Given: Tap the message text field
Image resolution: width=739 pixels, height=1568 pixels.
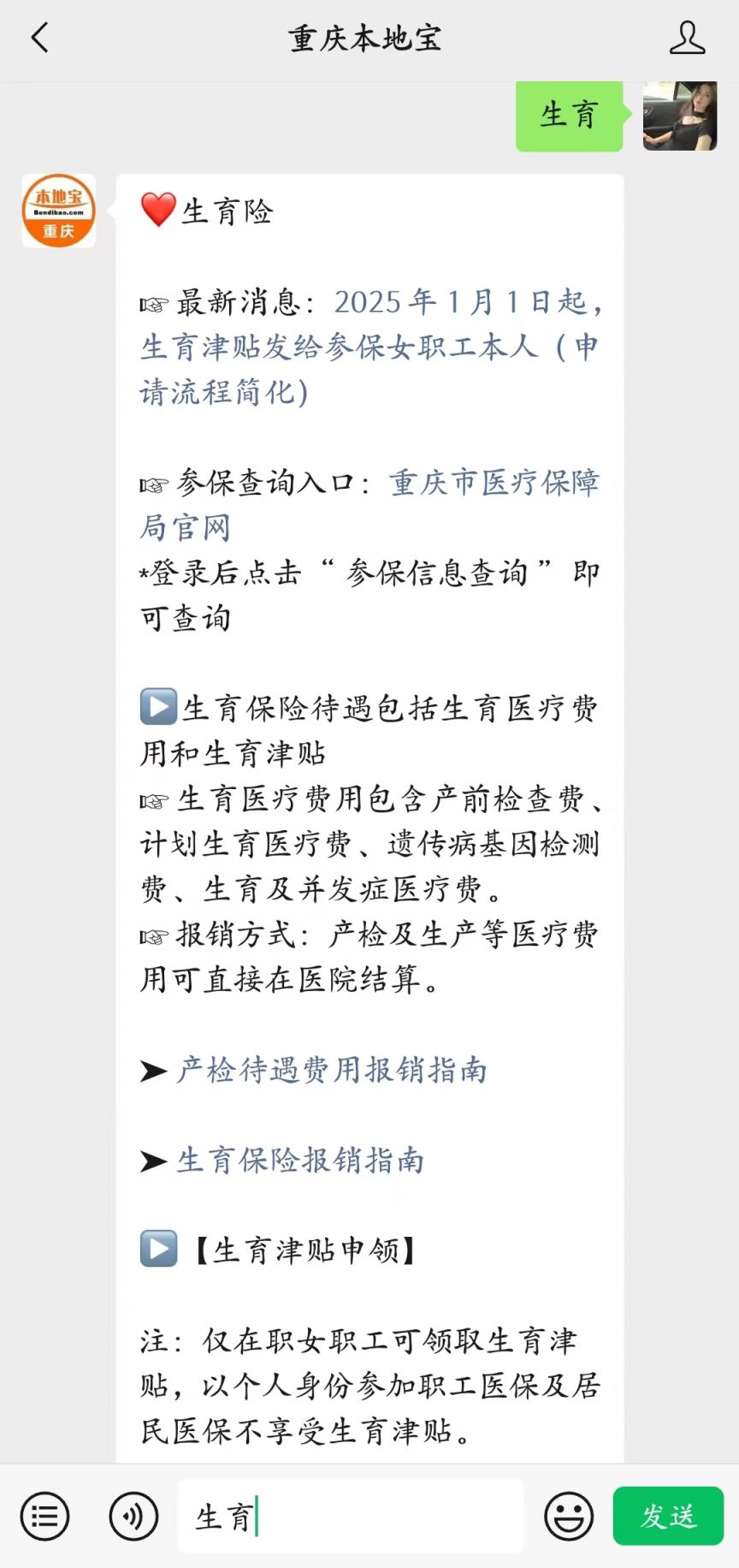Looking at the screenshot, I should pyautogui.click(x=351, y=1517).
